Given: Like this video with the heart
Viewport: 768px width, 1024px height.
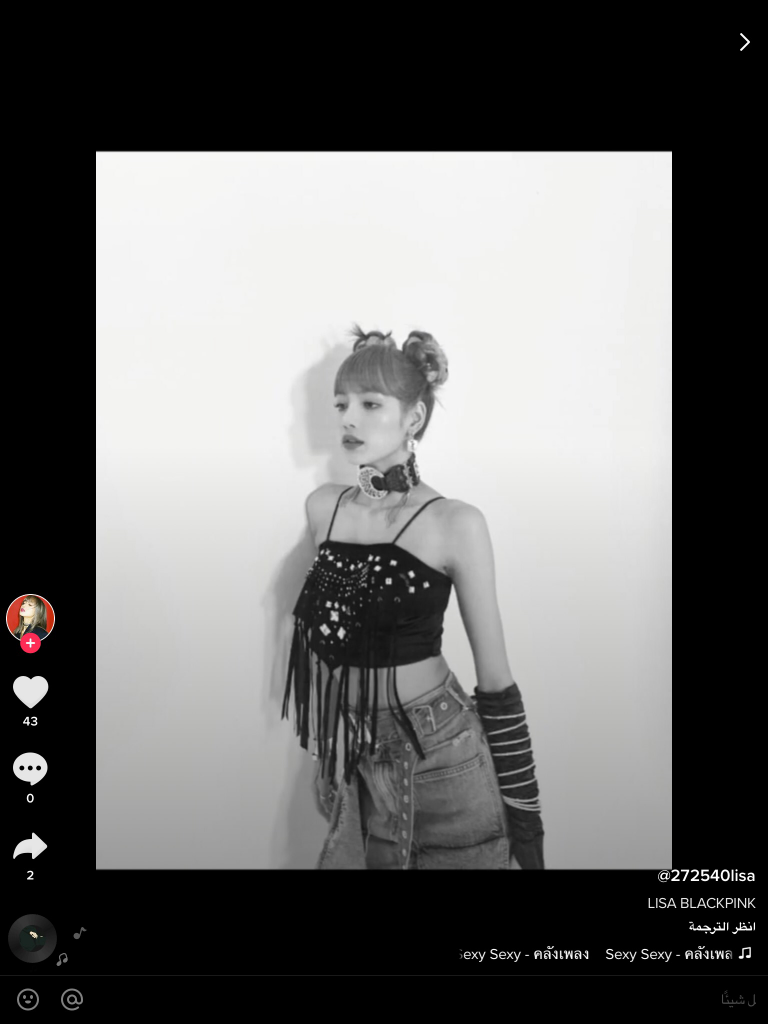Looking at the screenshot, I should [30, 692].
